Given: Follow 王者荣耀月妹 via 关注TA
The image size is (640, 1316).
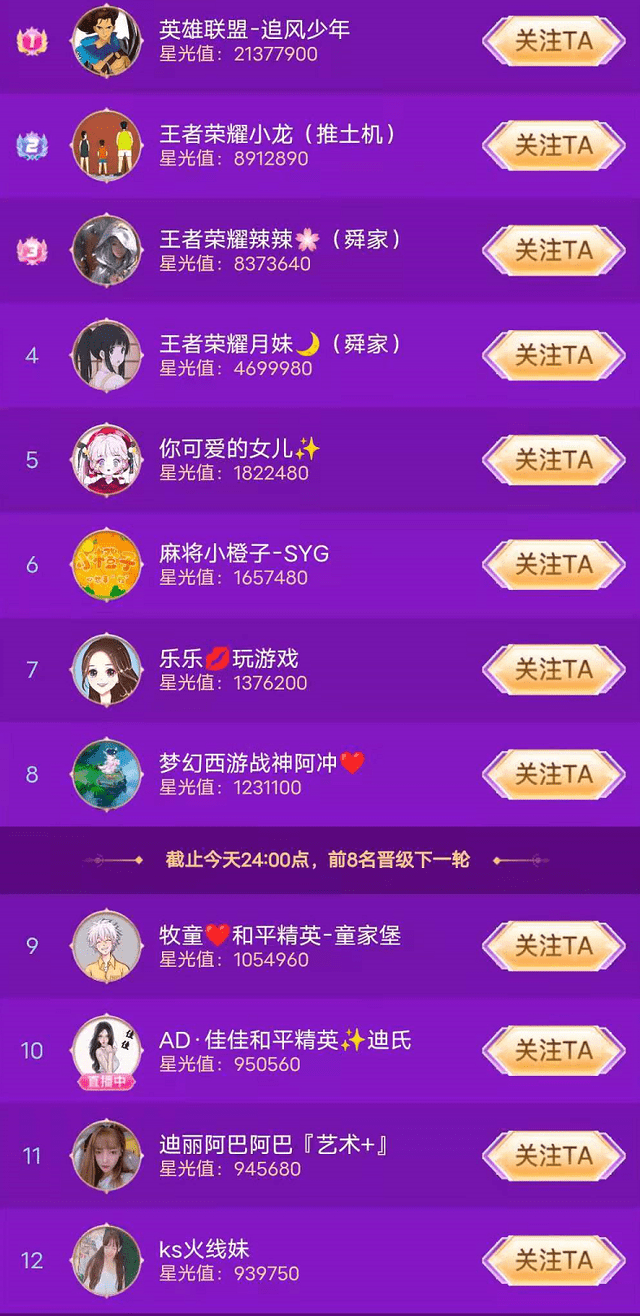Looking at the screenshot, I should (553, 355).
